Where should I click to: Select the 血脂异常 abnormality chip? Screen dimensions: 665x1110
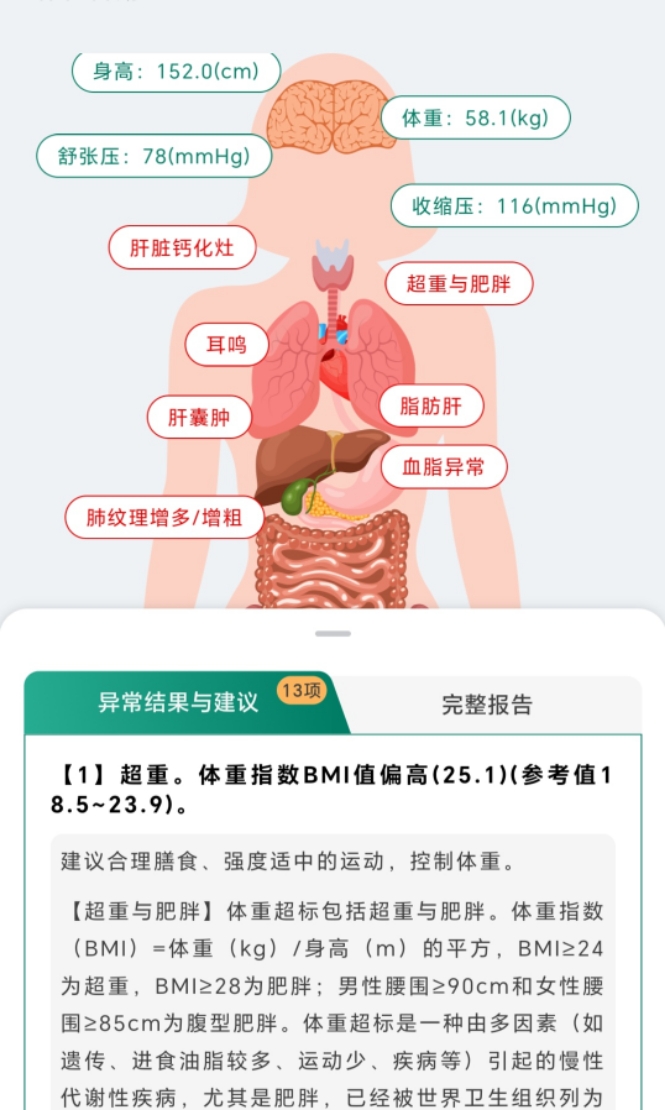pyautogui.click(x=443, y=467)
